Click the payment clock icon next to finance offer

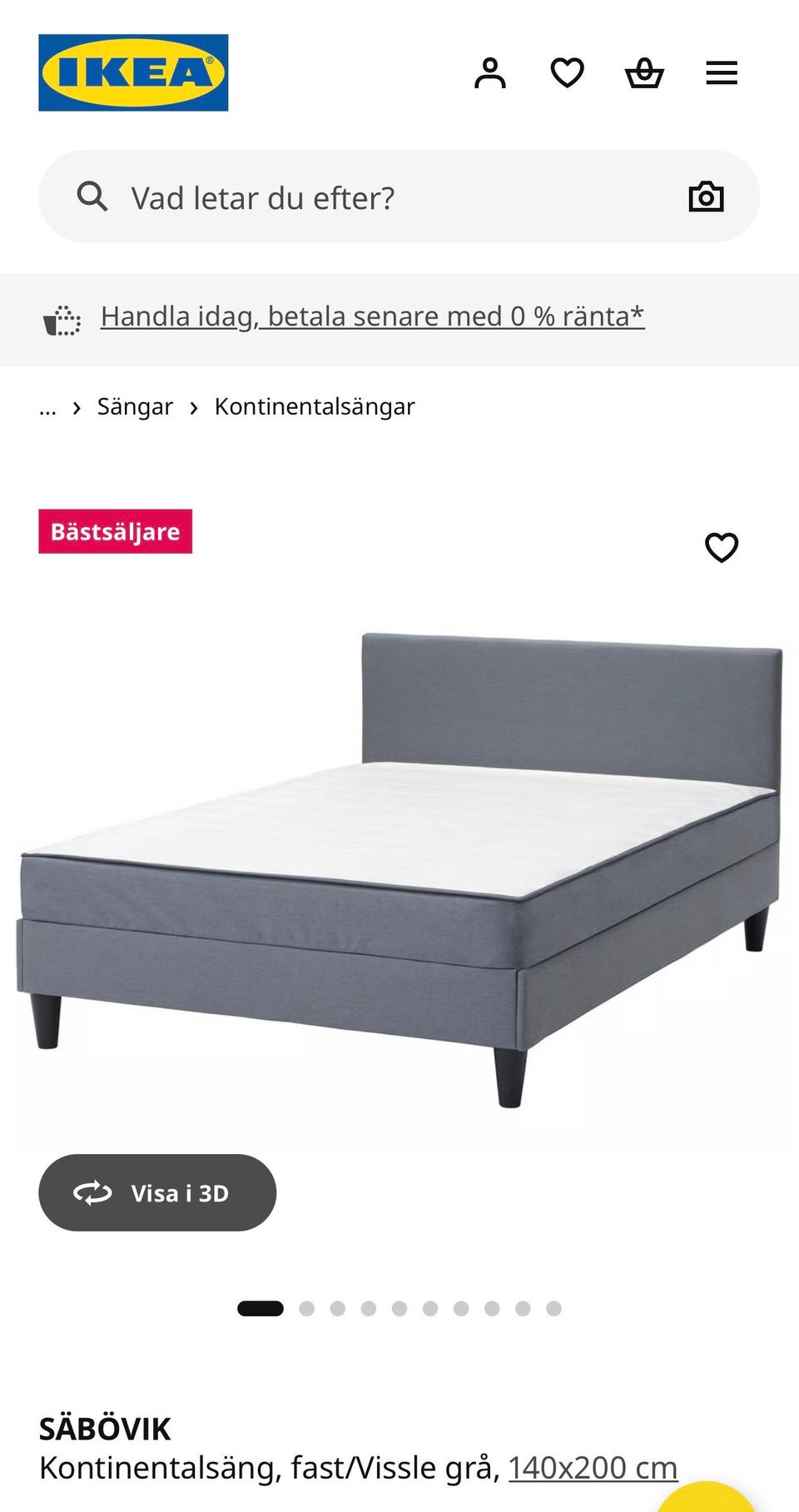[x=62, y=317]
